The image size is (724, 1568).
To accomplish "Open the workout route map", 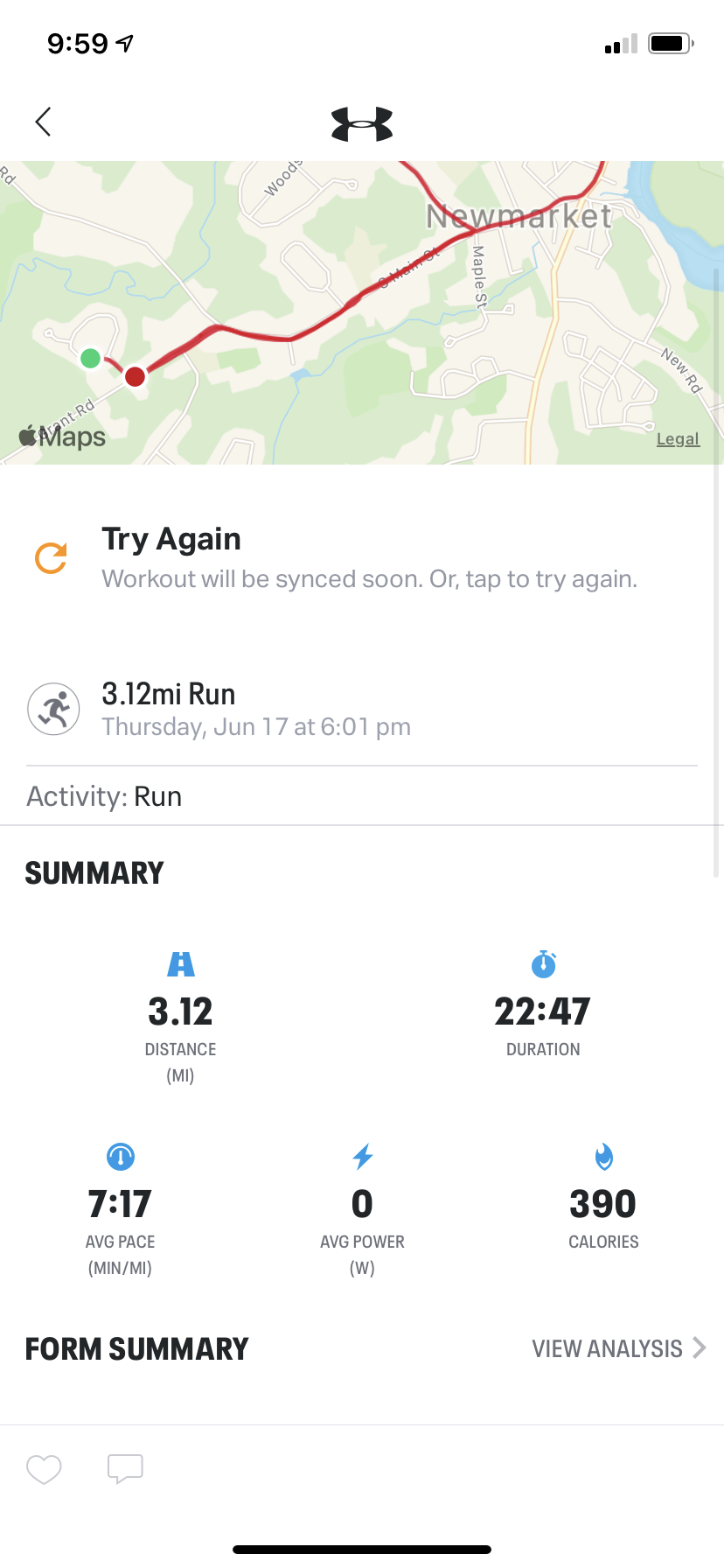I will pos(362,312).
